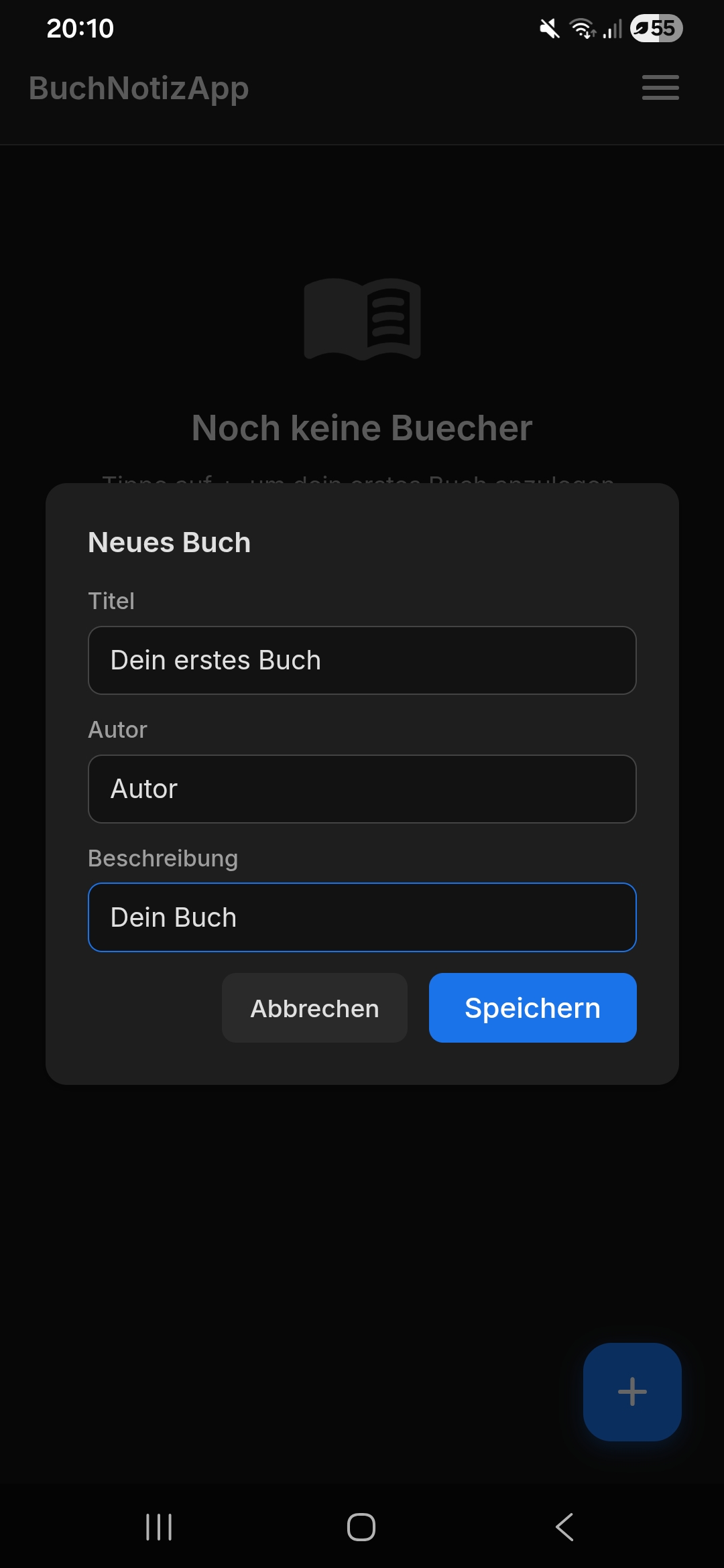Cancel with the Abbrechen button
Viewport: 724px width, 1568px height.
(314, 1008)
